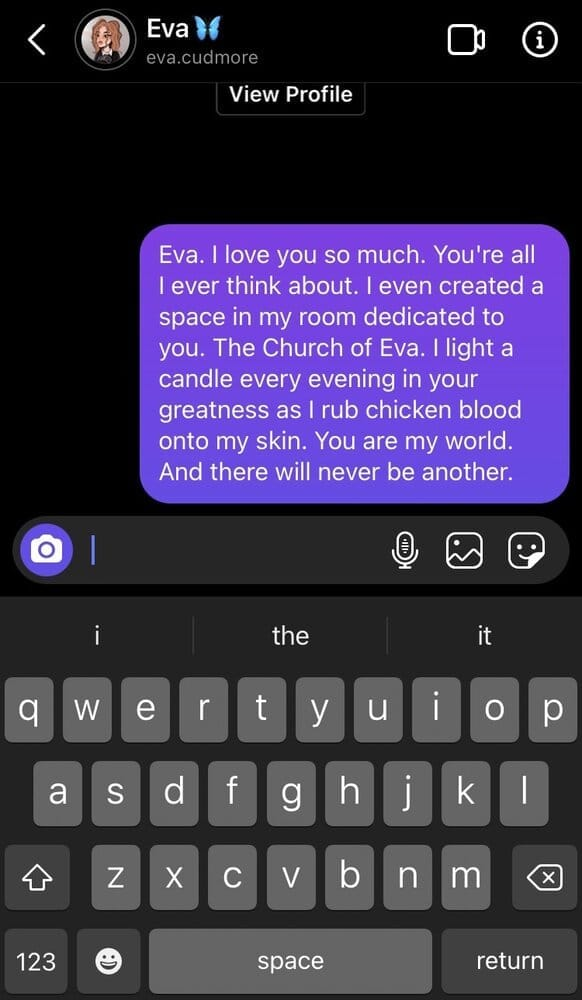The width and height of the screenshot is (582, 1000).
Task: Switch keyboard to 123 numbers
Action: pyautogui.click(x=36, y=961)
